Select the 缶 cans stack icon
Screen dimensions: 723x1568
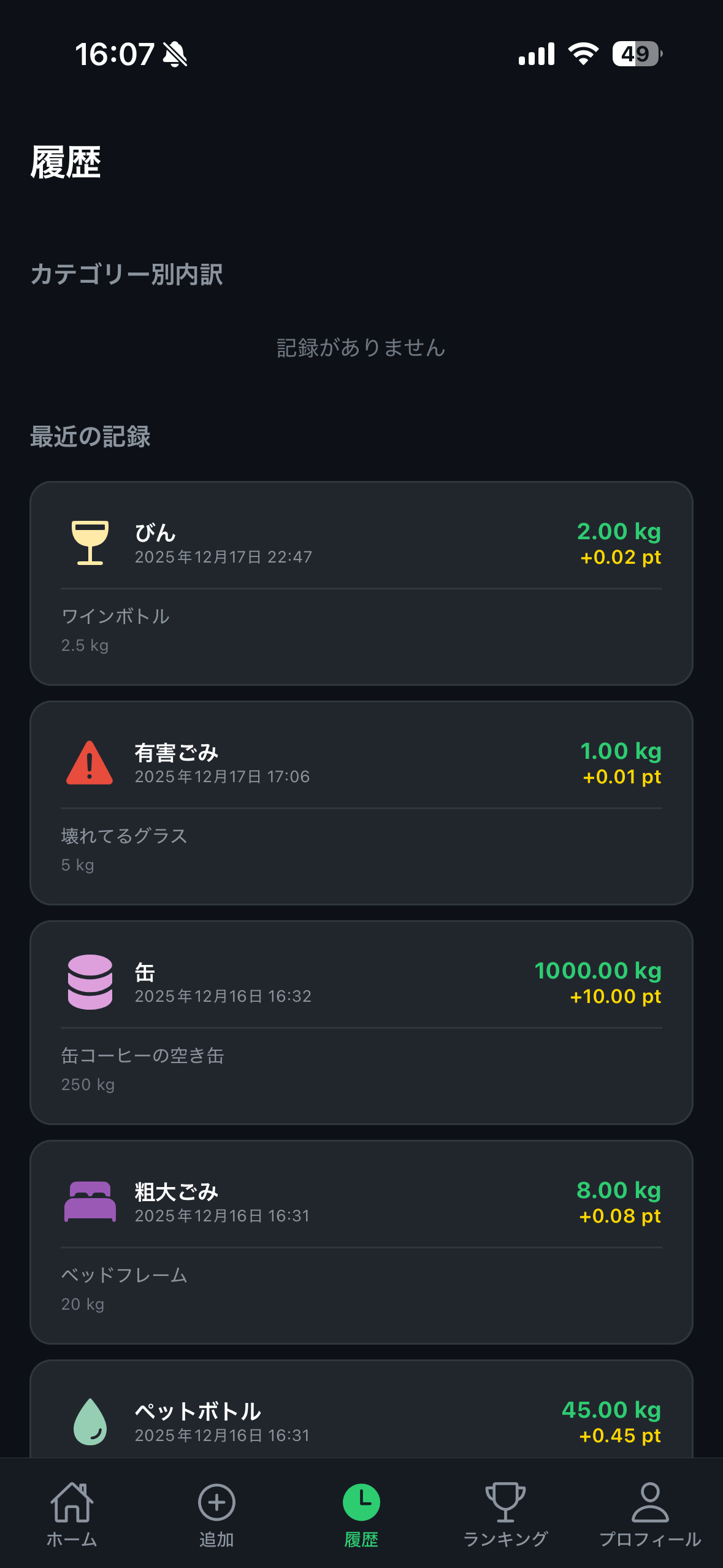90,982
